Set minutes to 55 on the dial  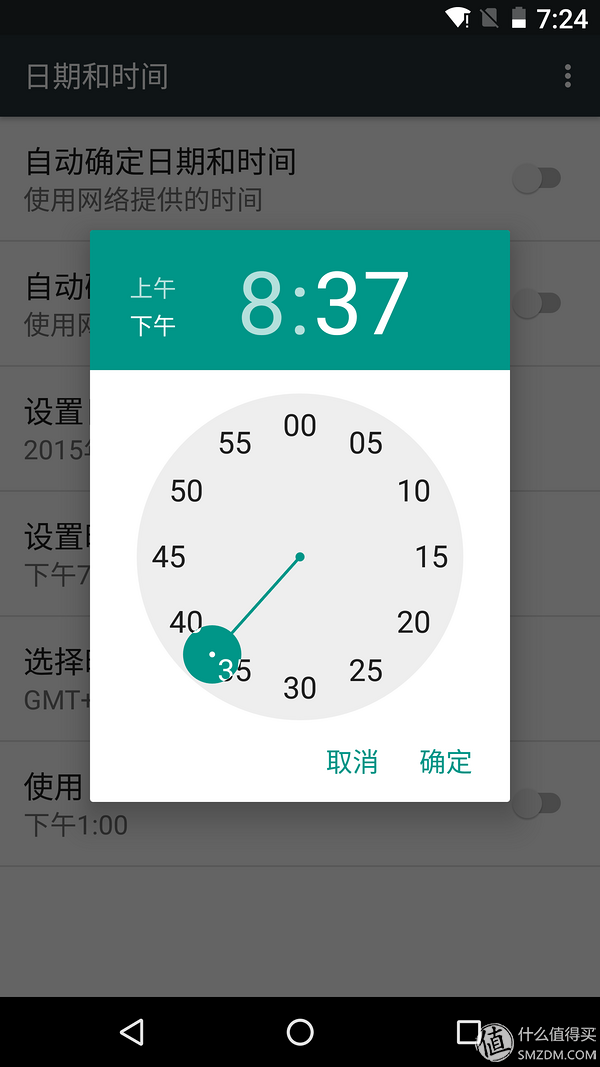tap(235, 443)
